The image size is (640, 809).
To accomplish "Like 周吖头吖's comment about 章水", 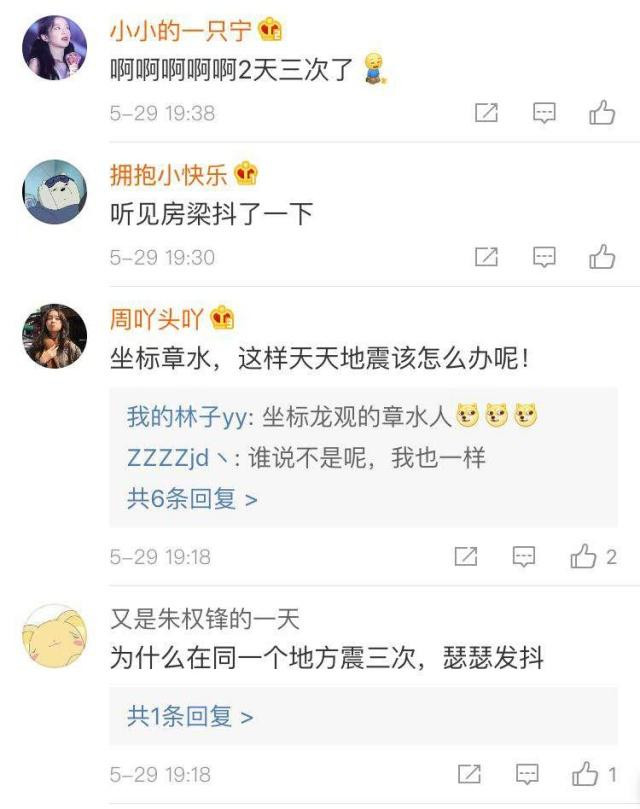I will [x=585, y=556].
